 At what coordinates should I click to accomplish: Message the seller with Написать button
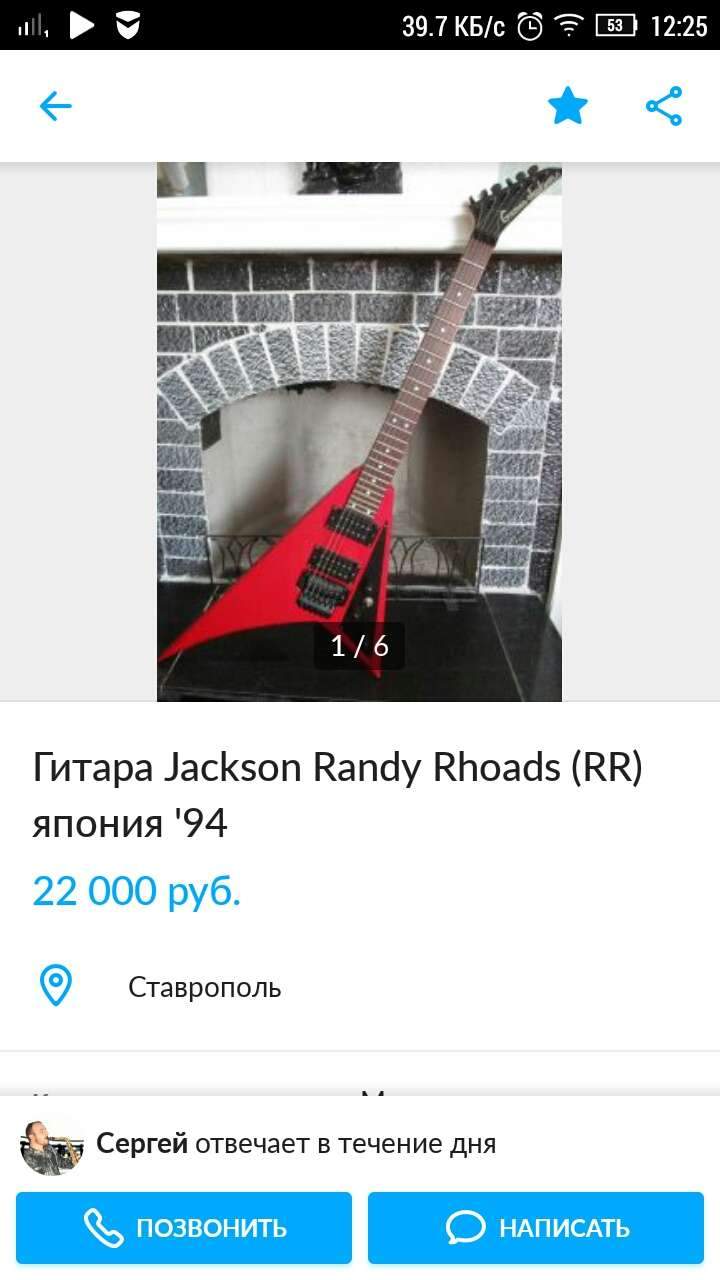(x=536, y=1227)
